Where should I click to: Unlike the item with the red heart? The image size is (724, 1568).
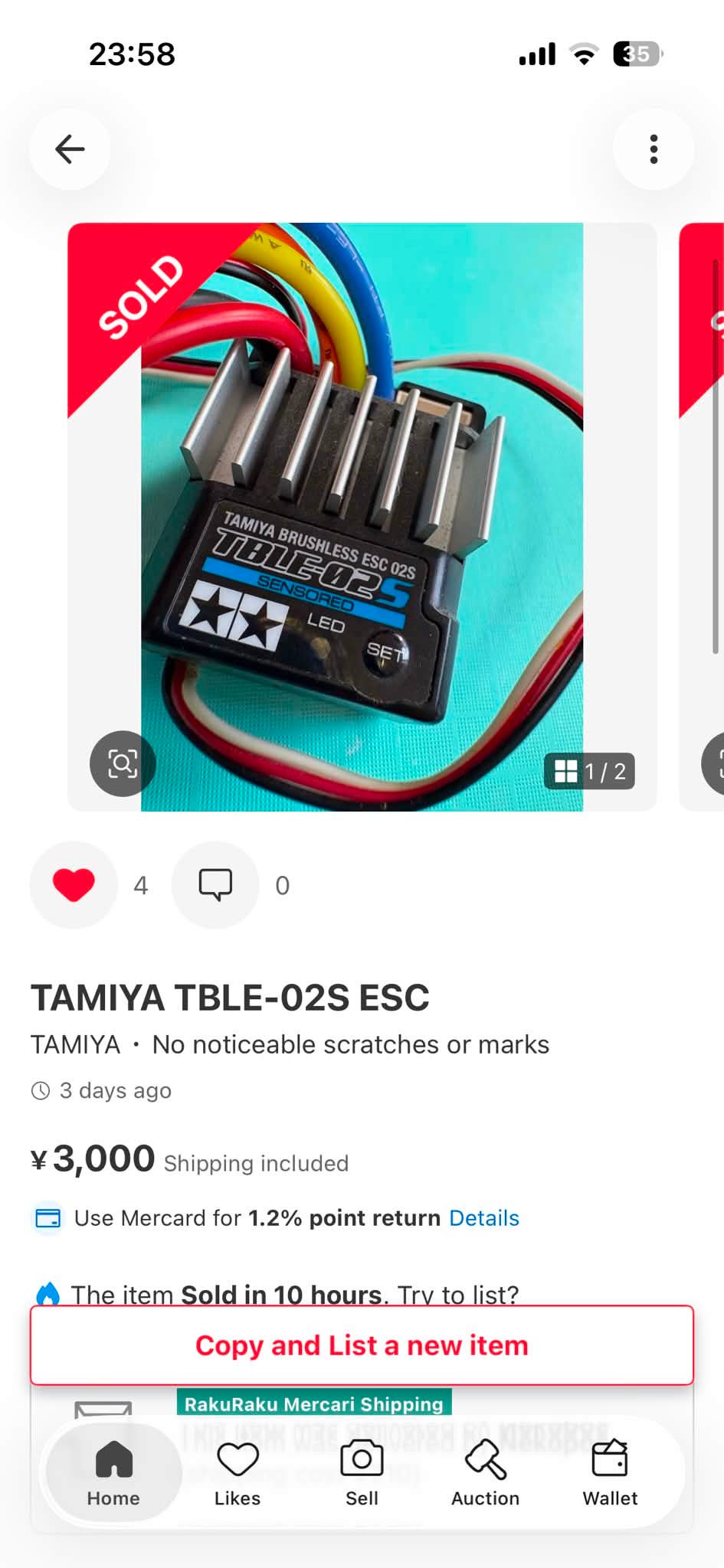74,885
